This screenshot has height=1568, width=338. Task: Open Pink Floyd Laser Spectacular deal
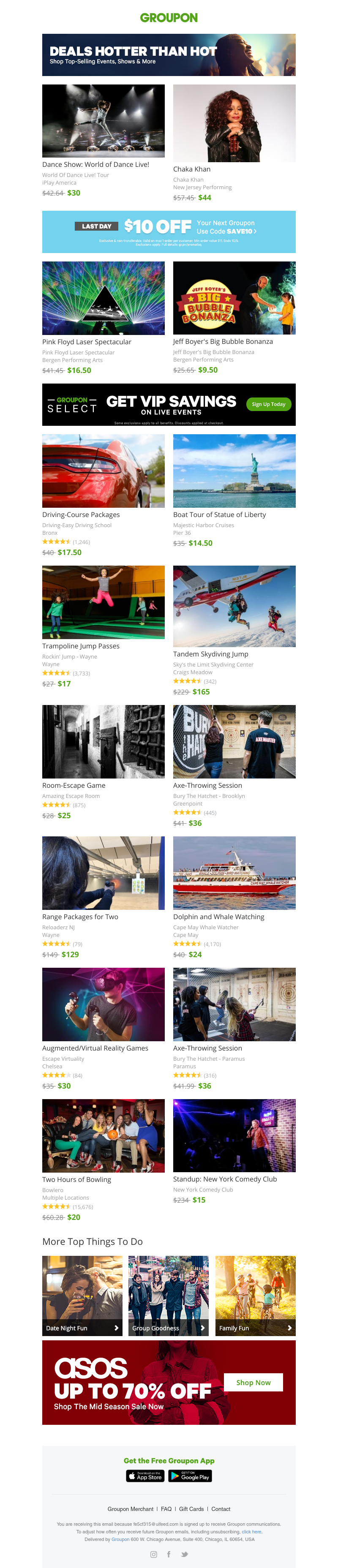click(103, 298)
